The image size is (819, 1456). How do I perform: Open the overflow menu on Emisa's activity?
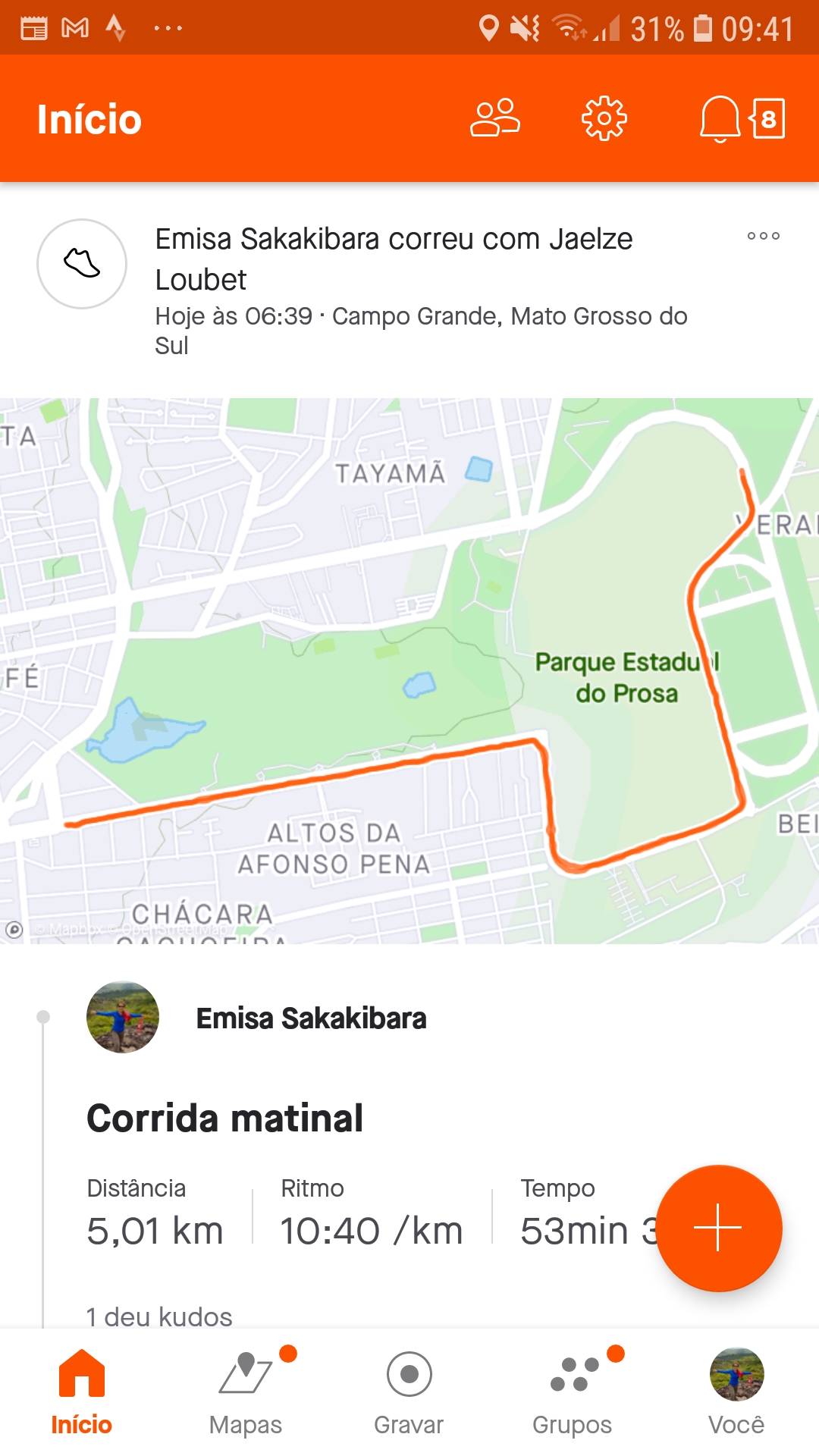pyautogui.click(x=764, y=236)
